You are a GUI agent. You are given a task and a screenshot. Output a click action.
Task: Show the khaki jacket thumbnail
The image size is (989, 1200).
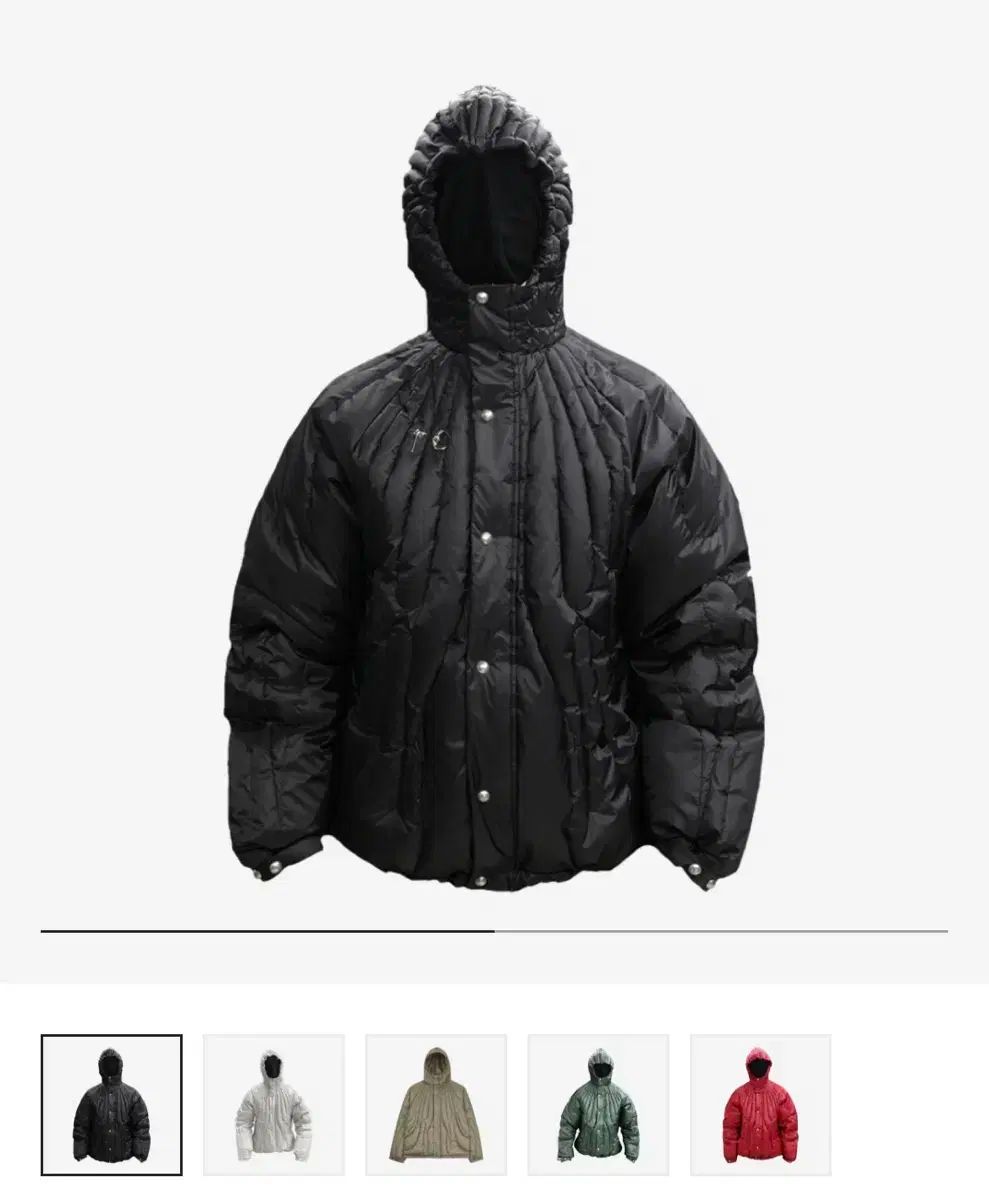pyautogui.click(x=435, y=1104)
